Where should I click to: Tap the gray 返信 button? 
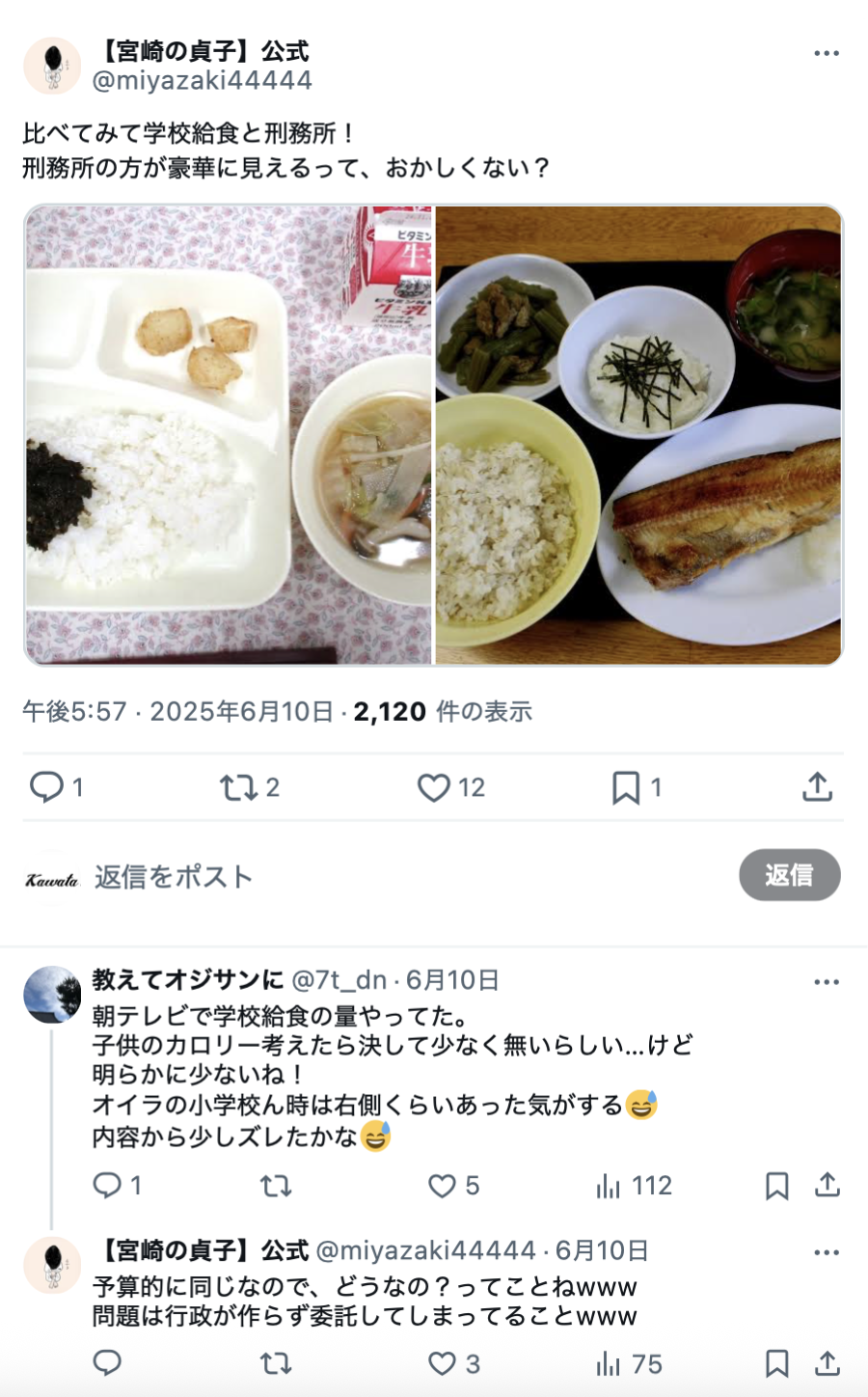tap(789, 875)
